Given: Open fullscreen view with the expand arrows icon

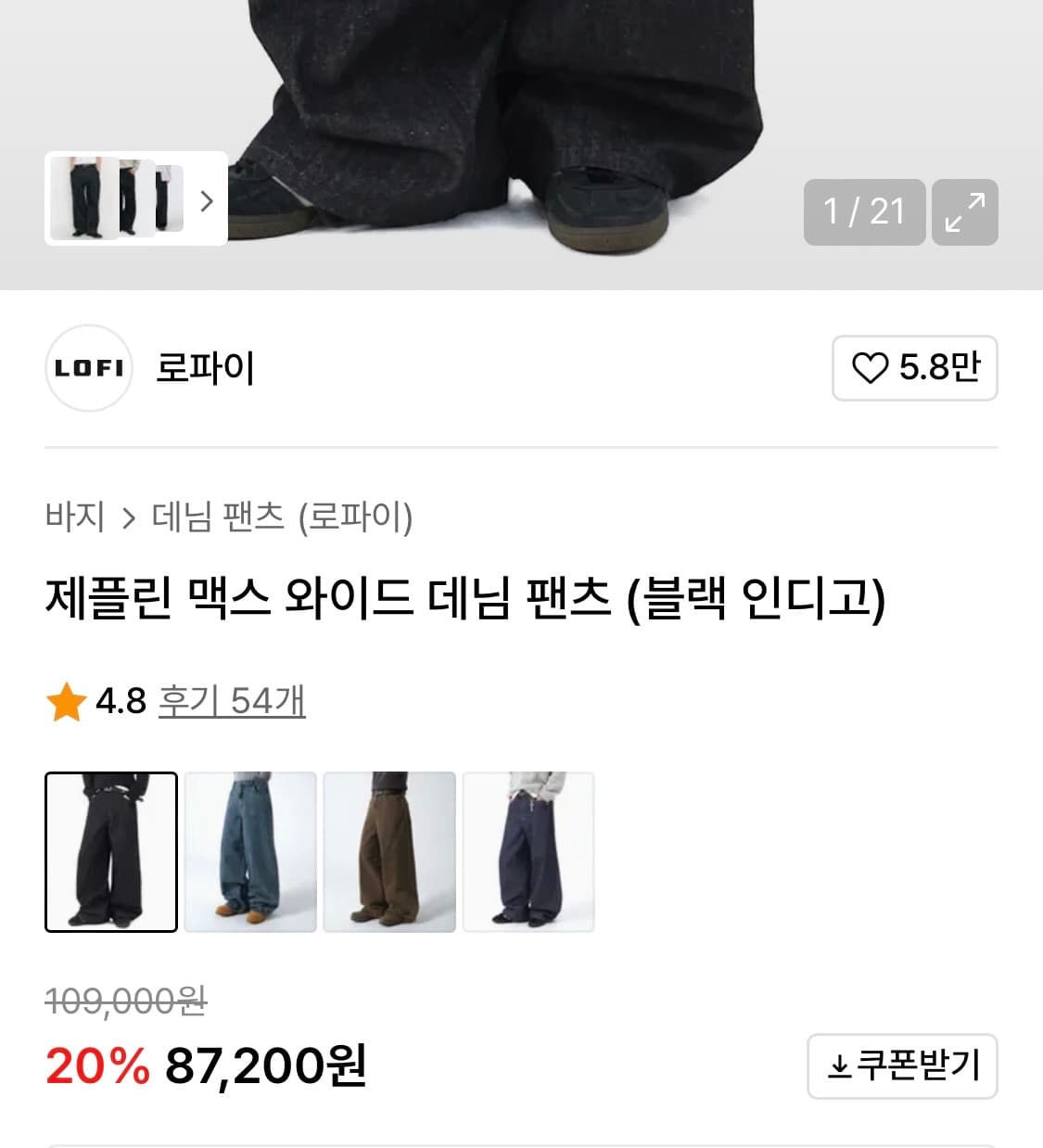Looking at the screenshot, I should pyautogui.click(x=964, y=212).
